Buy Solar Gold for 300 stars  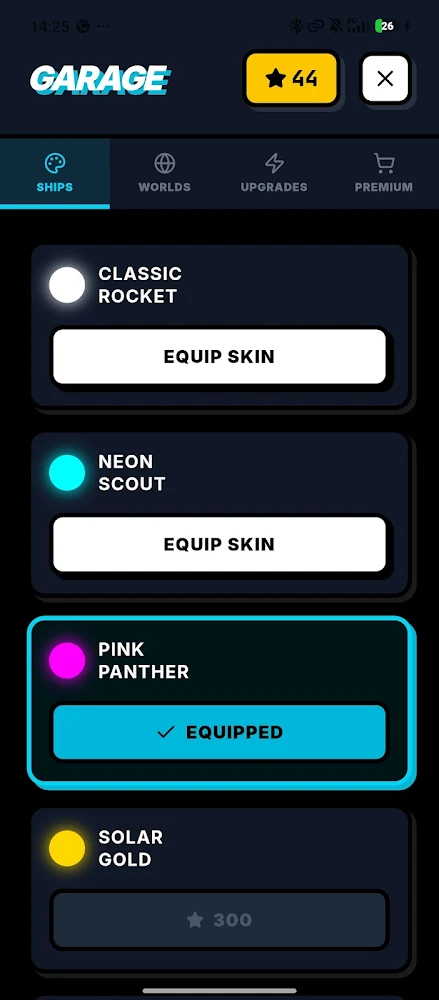tap(220, 920)
